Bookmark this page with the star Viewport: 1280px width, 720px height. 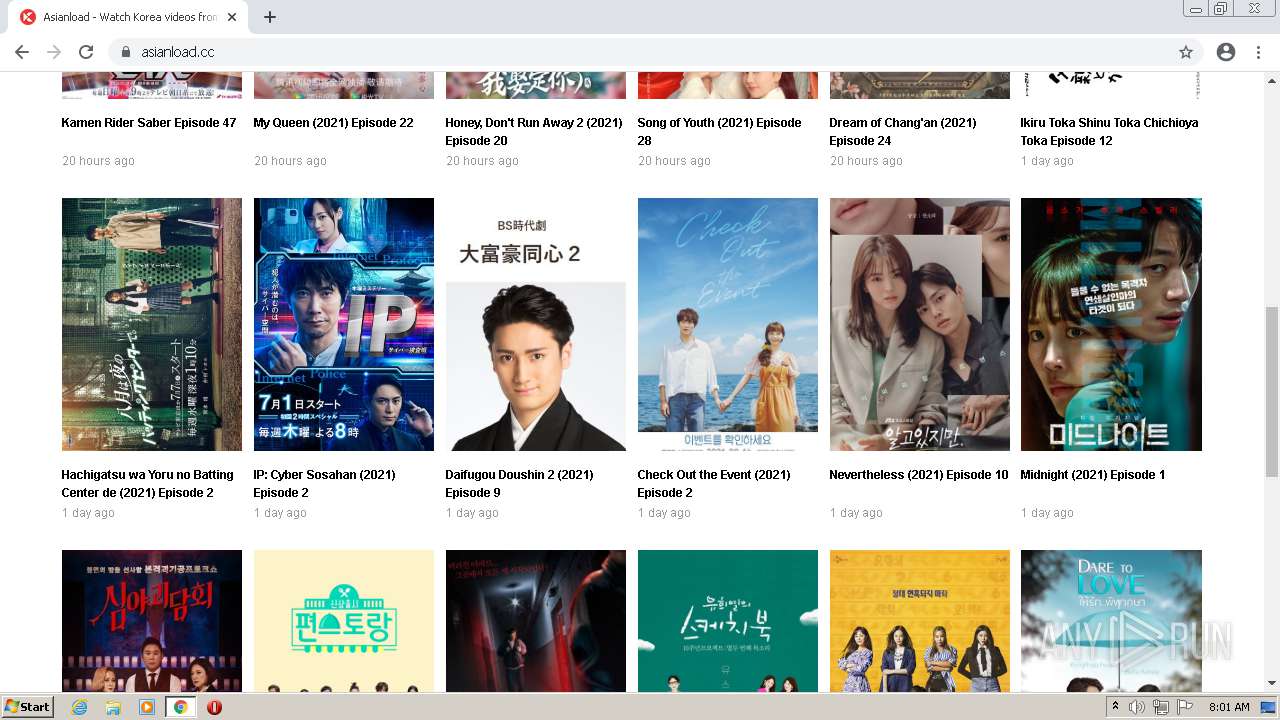pyautogui.click(x=1186, y=52)
